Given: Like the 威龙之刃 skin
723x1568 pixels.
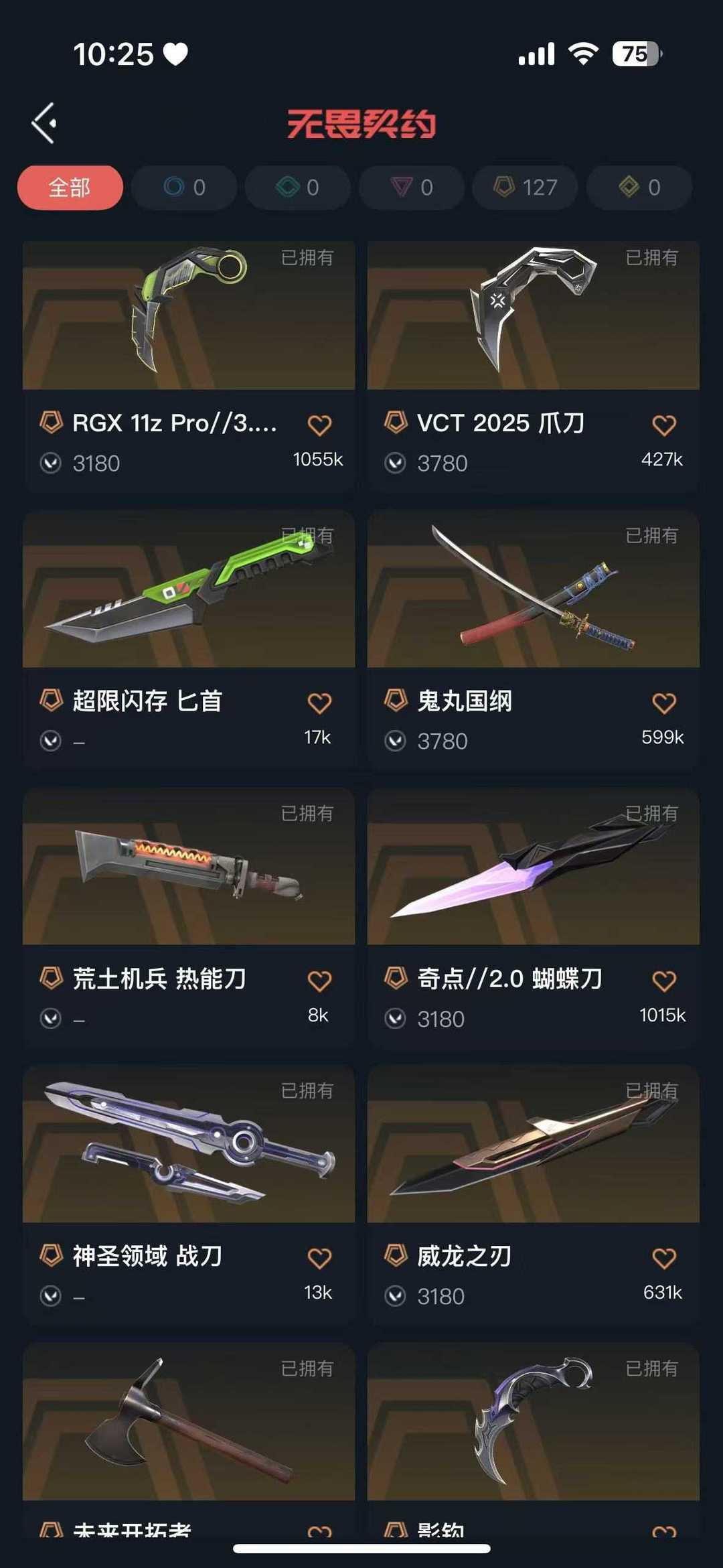Looking at the screenshot, I should pyautogui.click(x=664, y=1258).
